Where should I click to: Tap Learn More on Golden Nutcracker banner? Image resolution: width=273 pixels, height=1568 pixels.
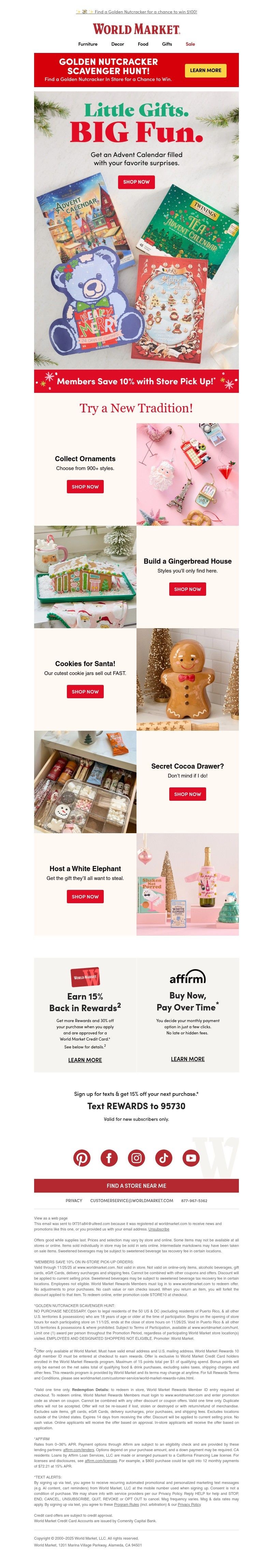[x=205, y=70]
